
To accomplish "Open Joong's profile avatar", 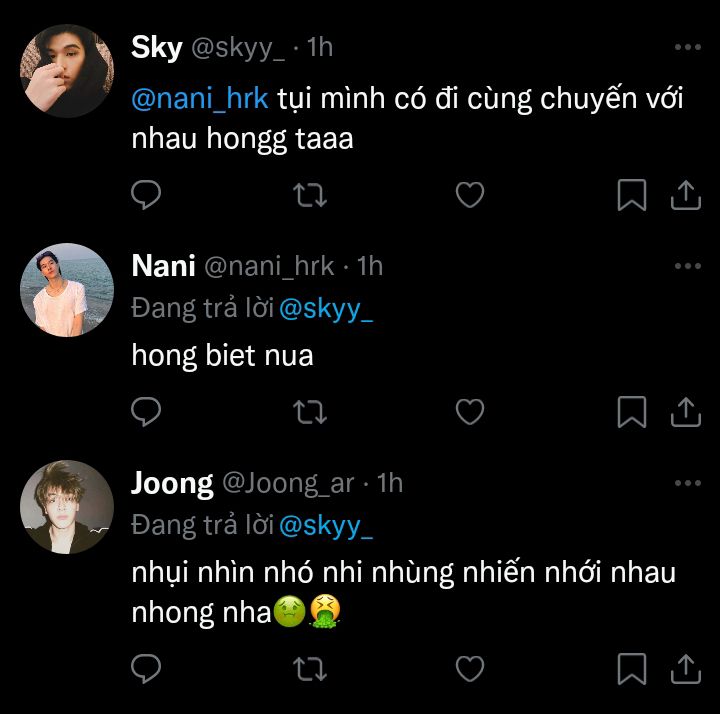I will pyautogui.click(x=67, y=507).
